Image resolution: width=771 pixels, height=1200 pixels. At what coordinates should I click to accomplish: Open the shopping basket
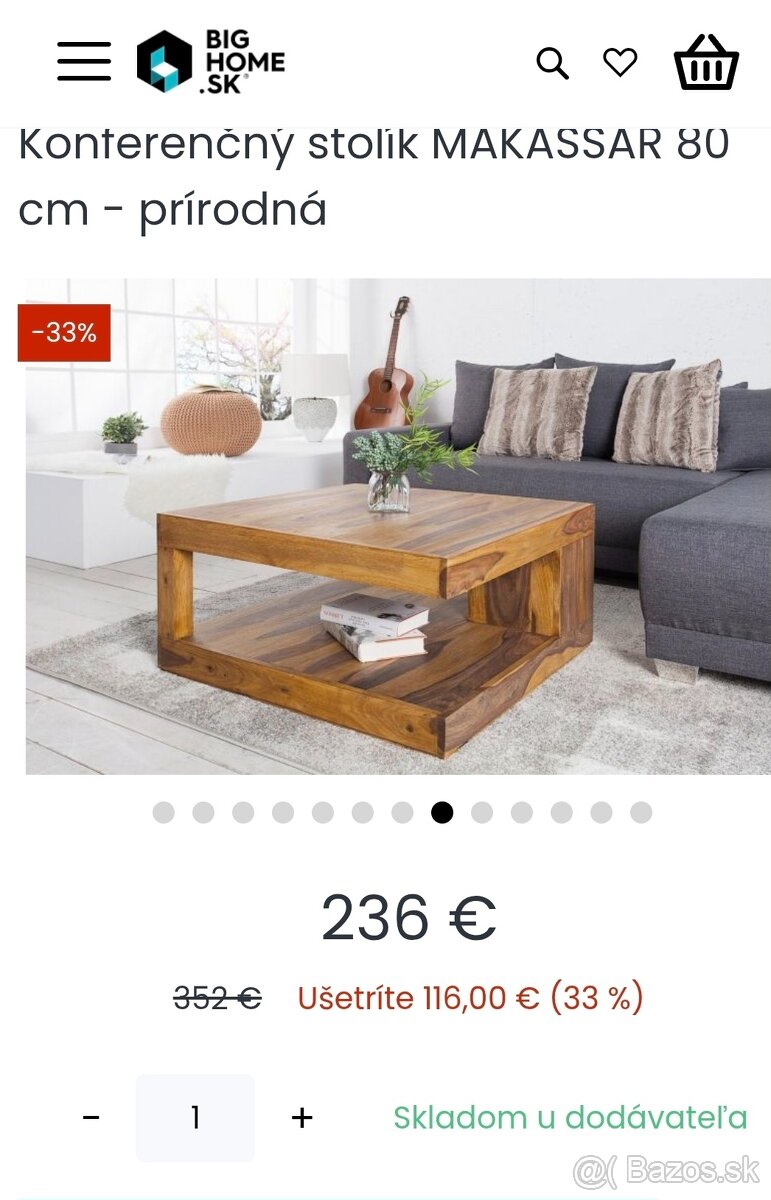706,63
